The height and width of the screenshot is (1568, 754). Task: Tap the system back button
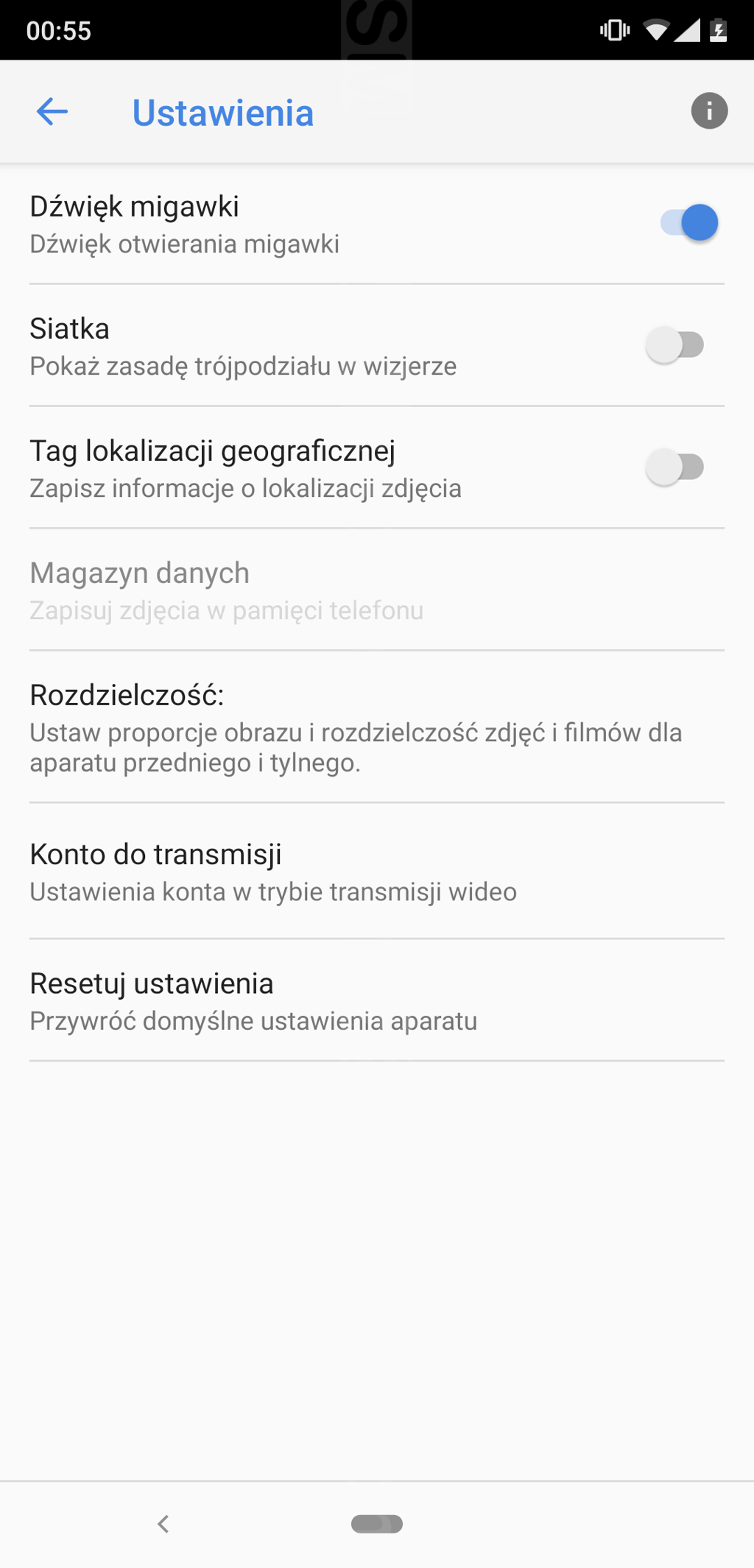point(163,1524)
